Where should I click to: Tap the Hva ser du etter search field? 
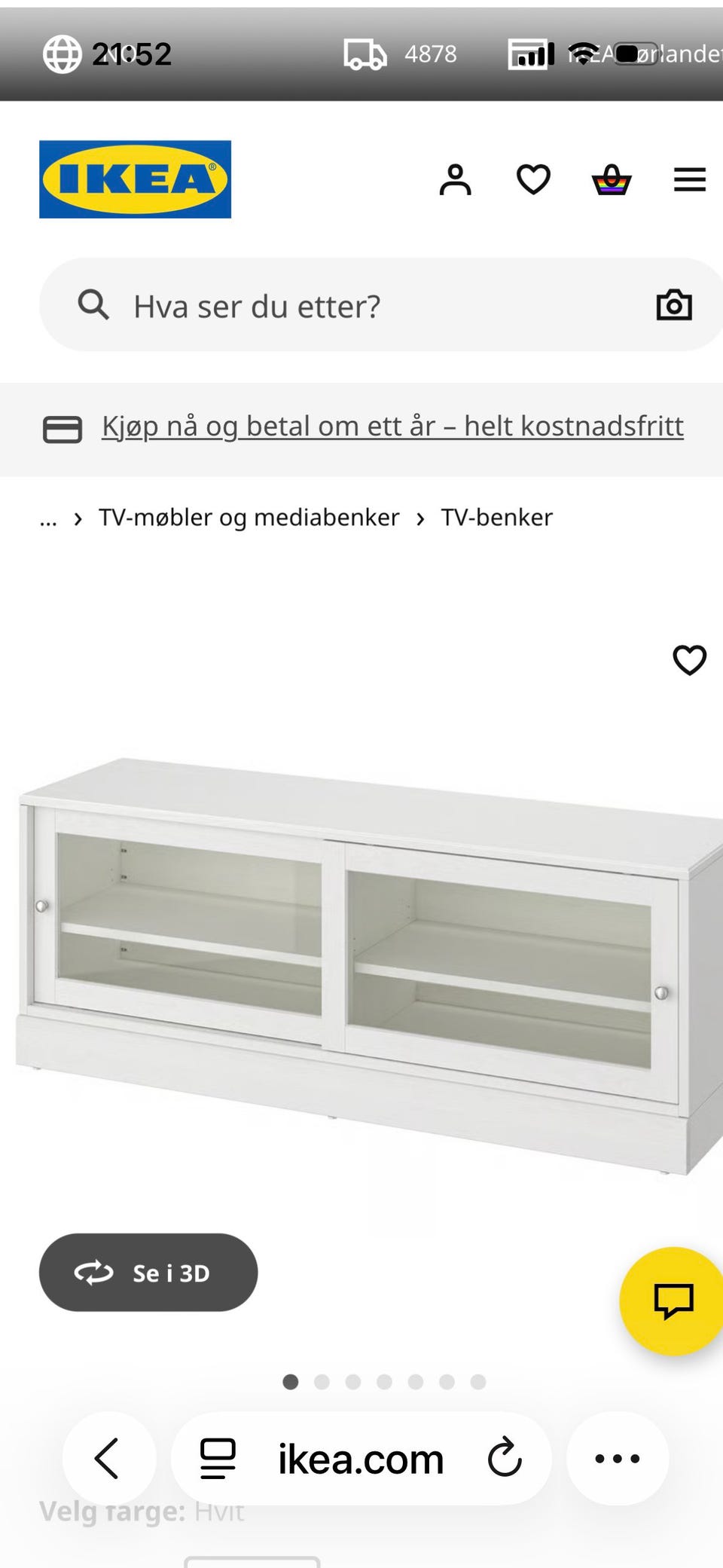tap(301, 304)
